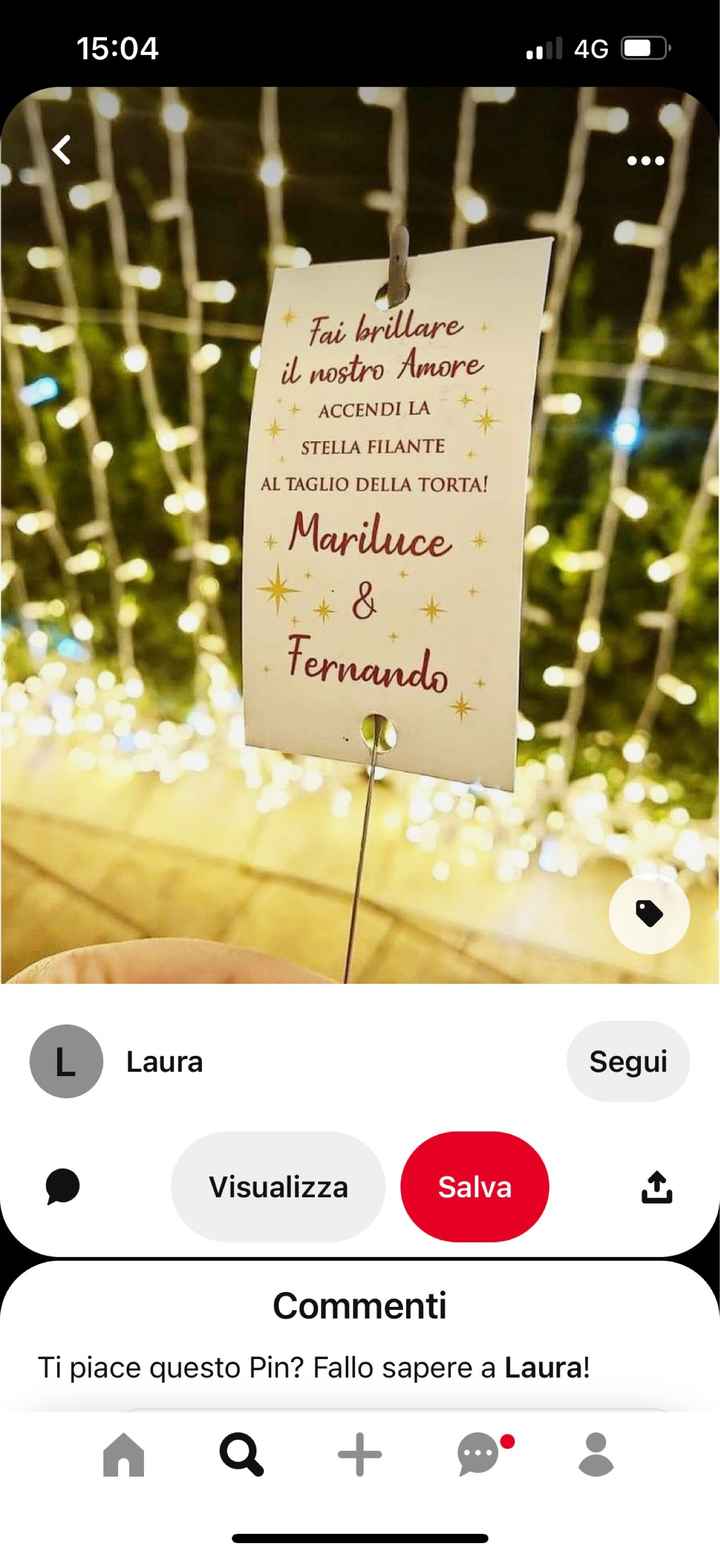Expand the Commenti section
This screenshot has width=720, height=1557.
[x=359, y=1305]
